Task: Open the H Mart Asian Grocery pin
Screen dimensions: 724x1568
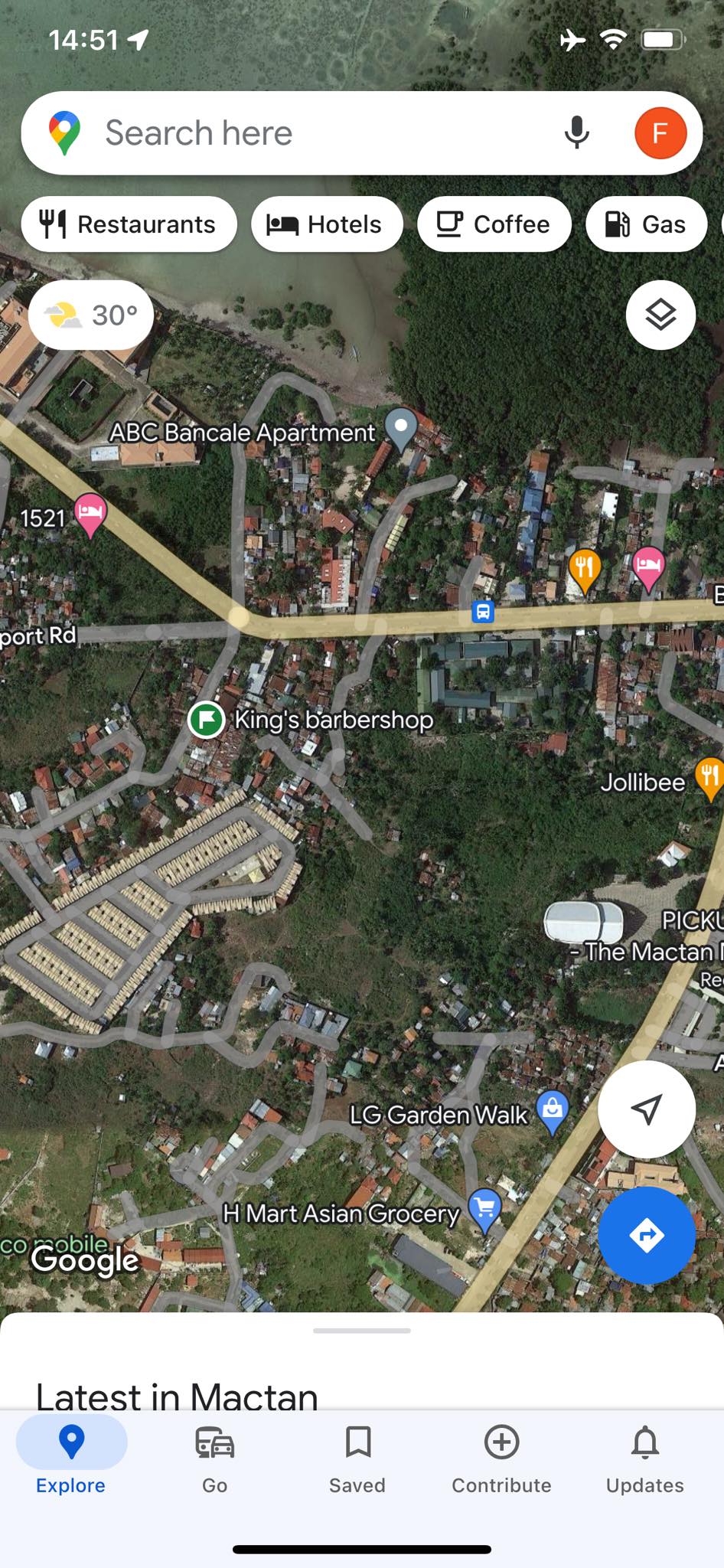Action: [x=484, y=1210]
